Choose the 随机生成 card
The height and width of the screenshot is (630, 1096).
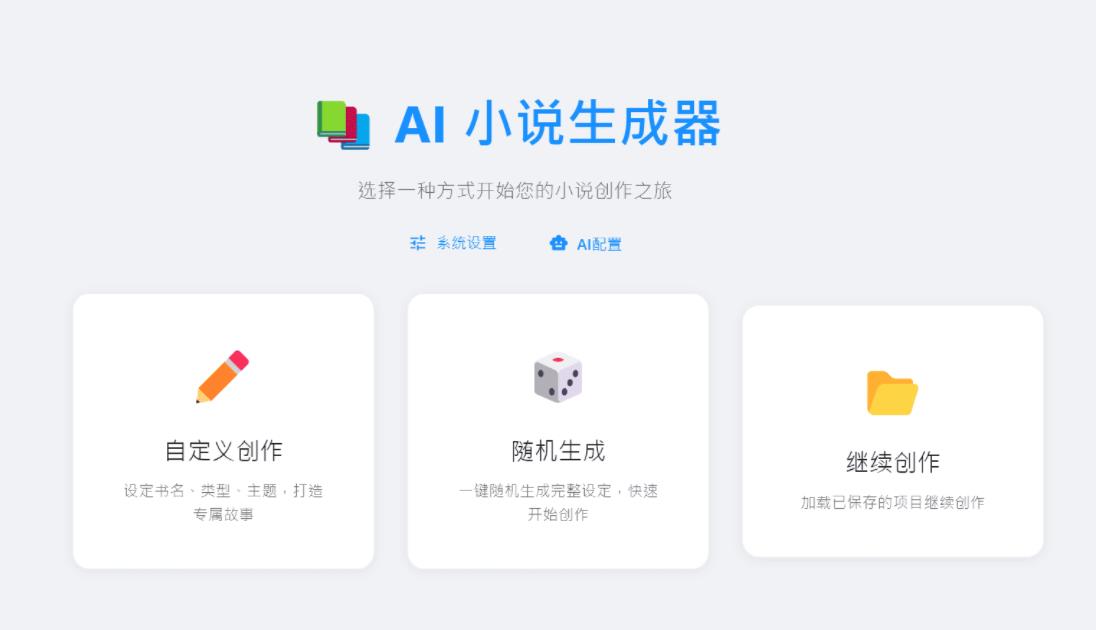coord(558,431)
